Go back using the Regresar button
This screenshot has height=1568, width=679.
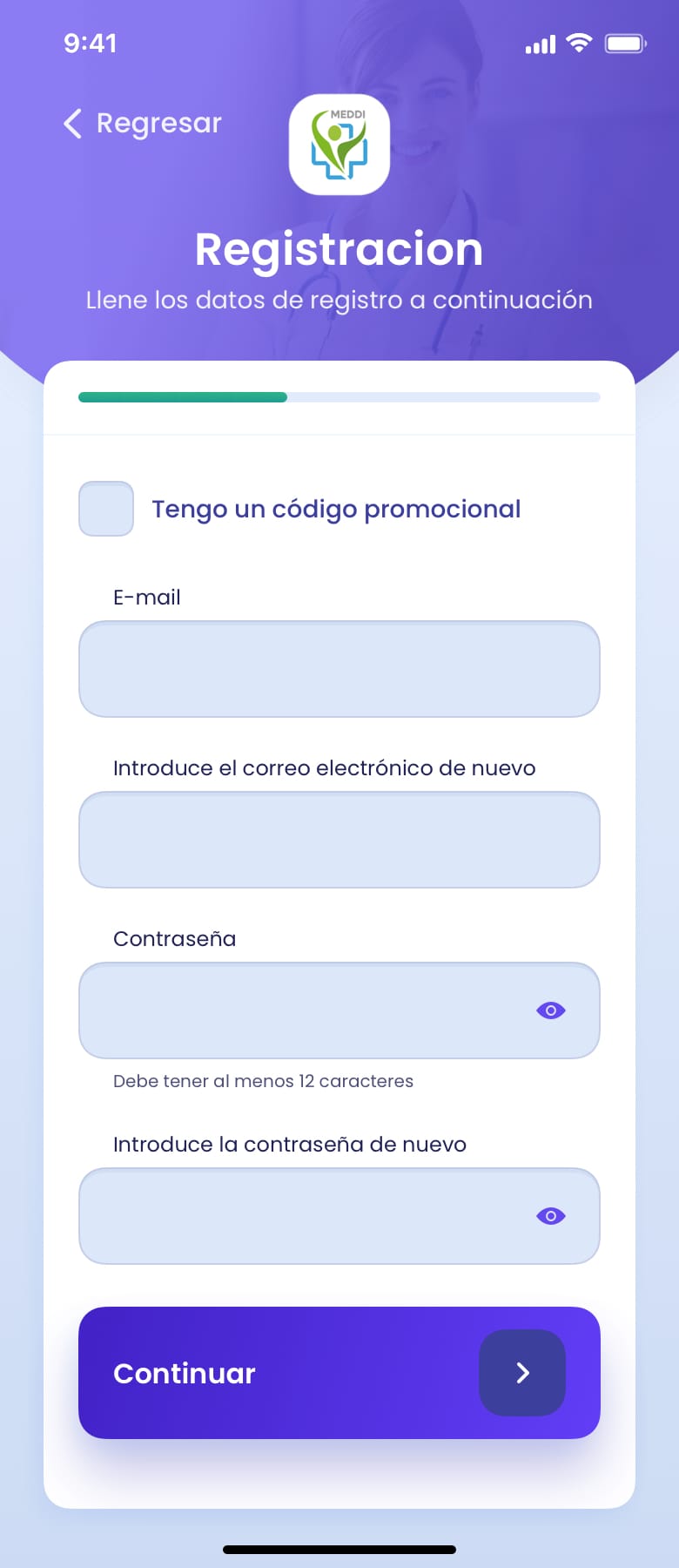point(144,124)
